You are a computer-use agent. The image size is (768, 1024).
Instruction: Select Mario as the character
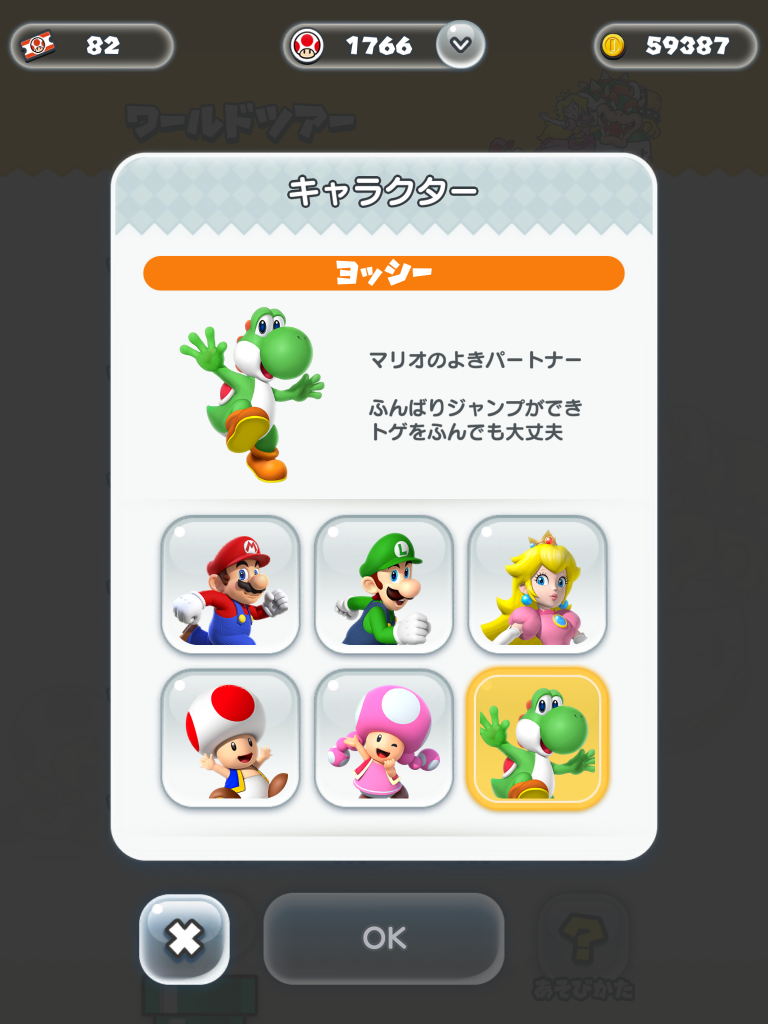pos(230,584)
